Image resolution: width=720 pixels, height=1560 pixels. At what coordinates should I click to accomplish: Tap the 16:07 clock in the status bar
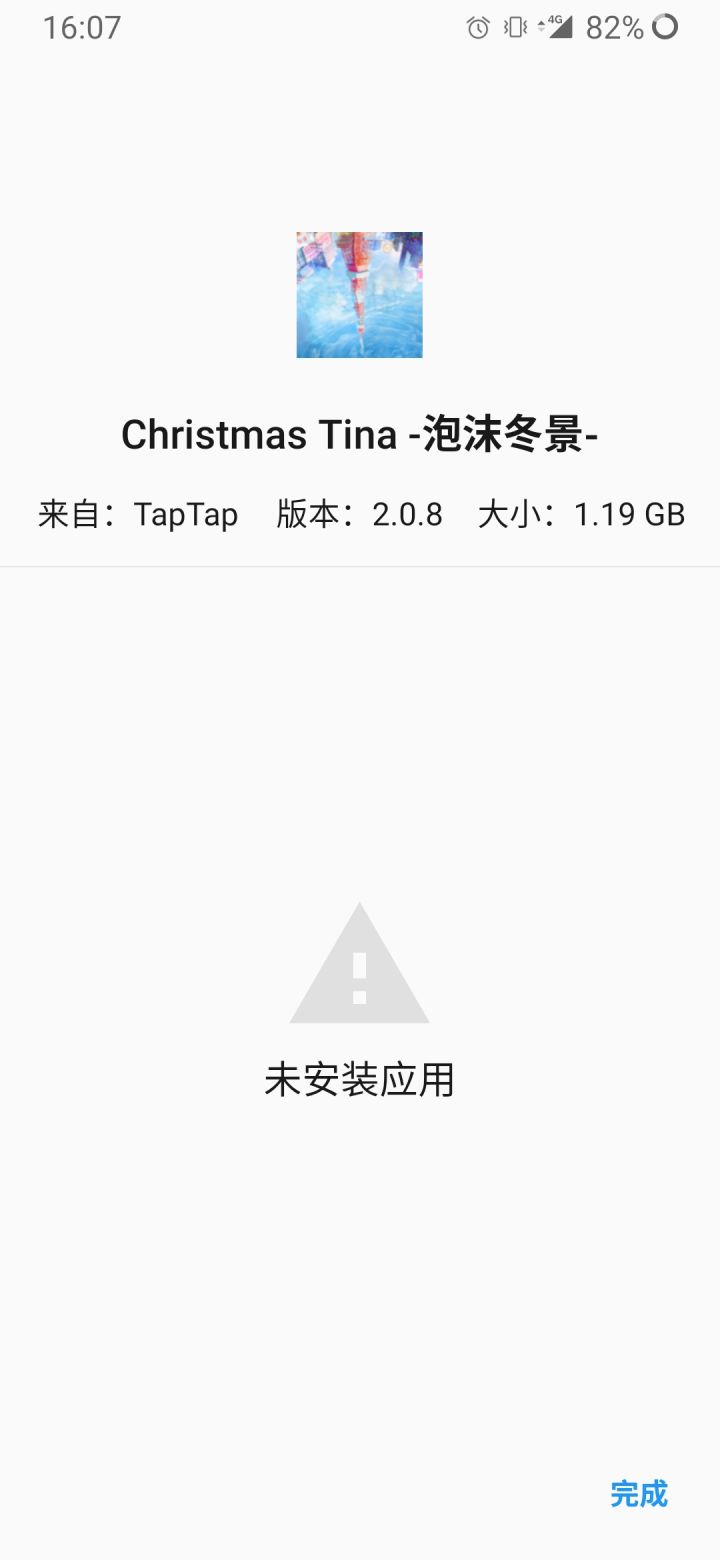point(82,27)
